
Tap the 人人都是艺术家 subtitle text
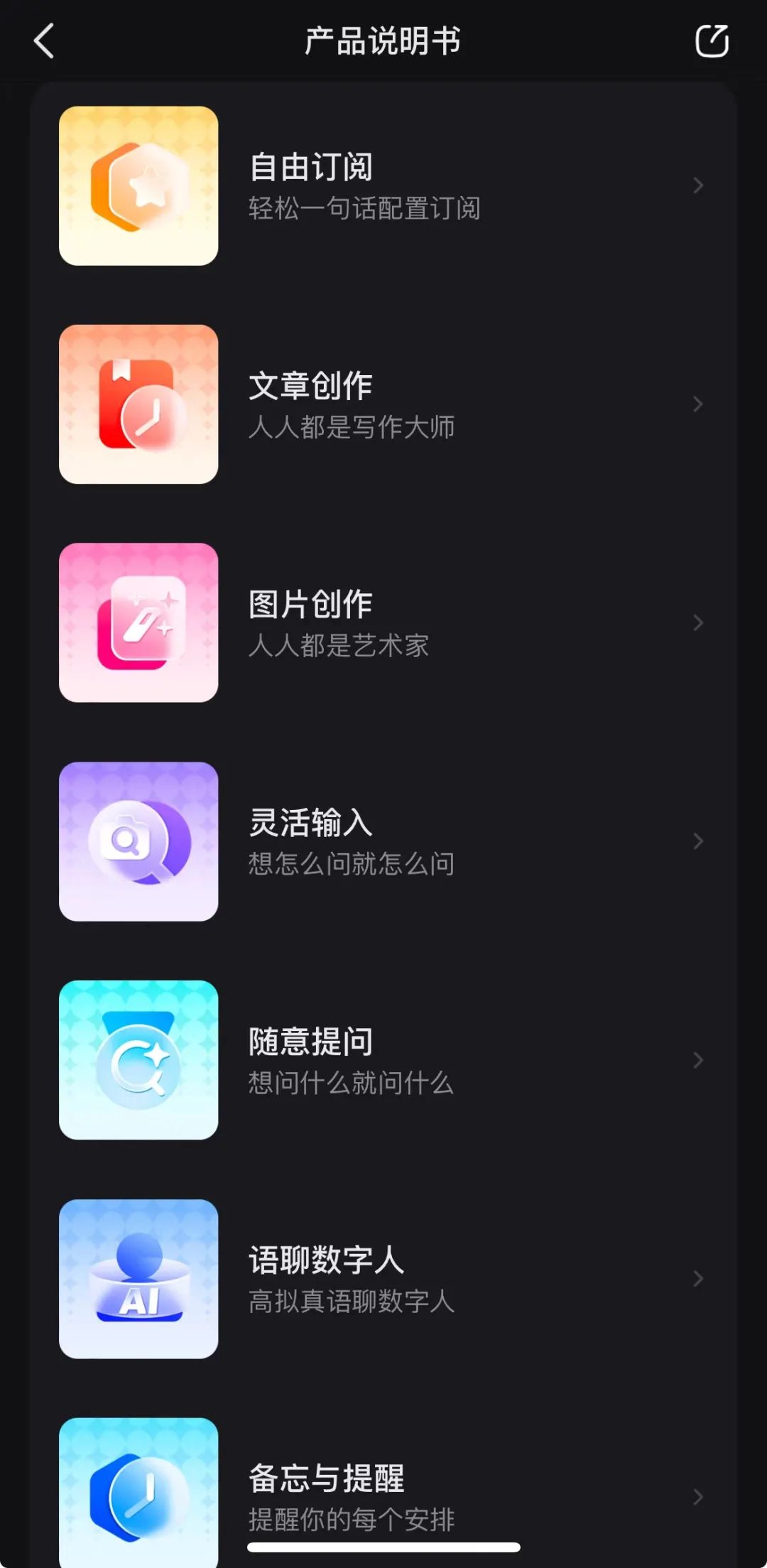pos(339,646)
